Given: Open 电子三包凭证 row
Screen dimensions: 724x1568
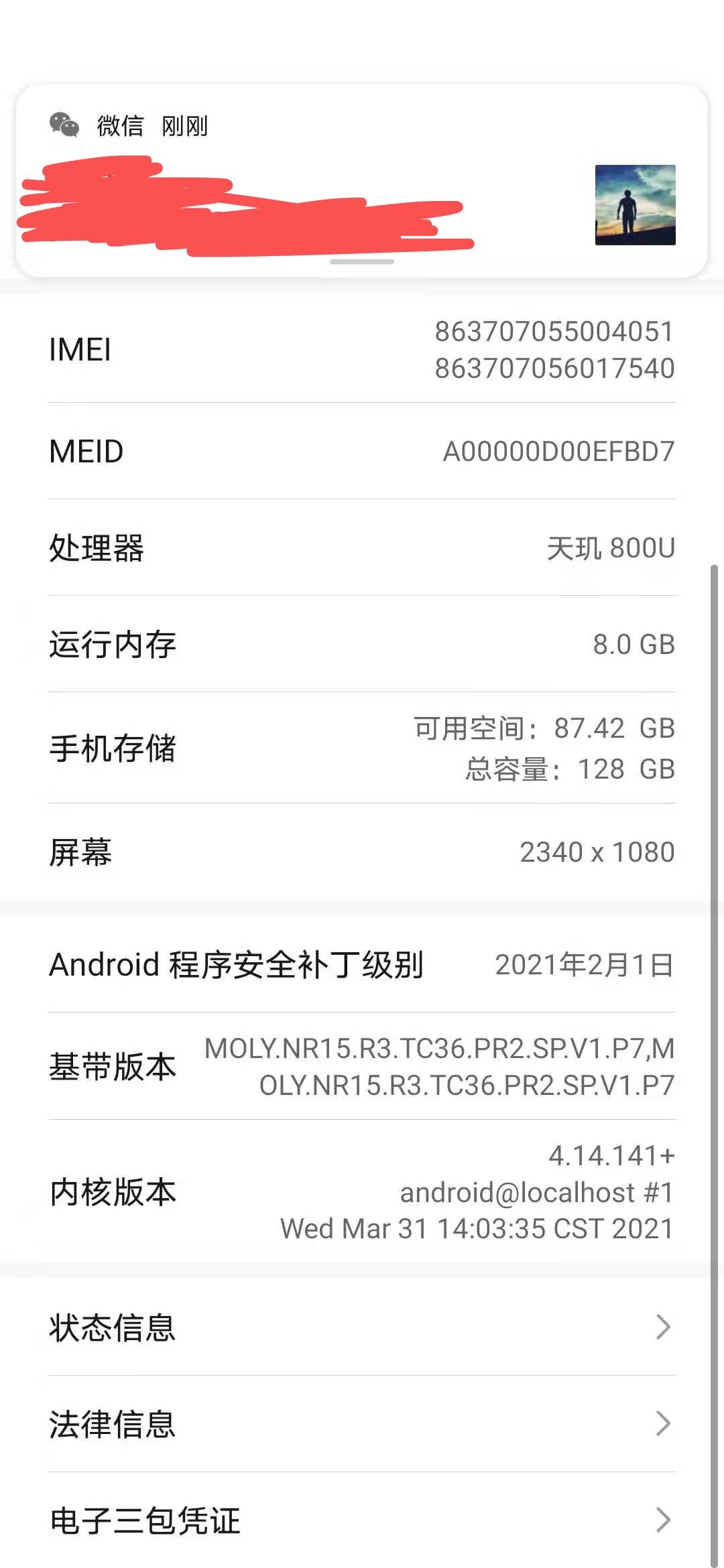Looking at the screenshot, I should click(362, 1520).
